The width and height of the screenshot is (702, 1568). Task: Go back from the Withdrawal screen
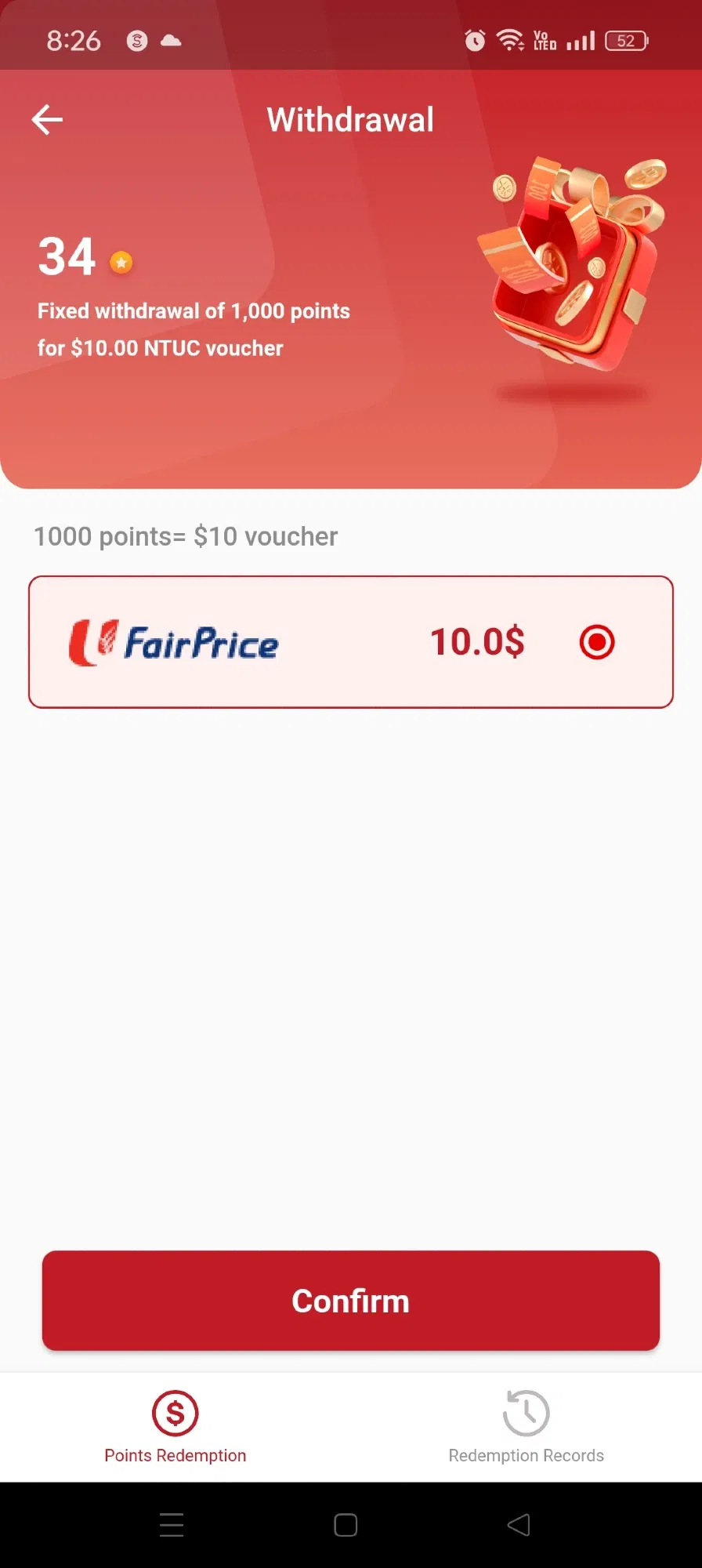tap(47, 120)
